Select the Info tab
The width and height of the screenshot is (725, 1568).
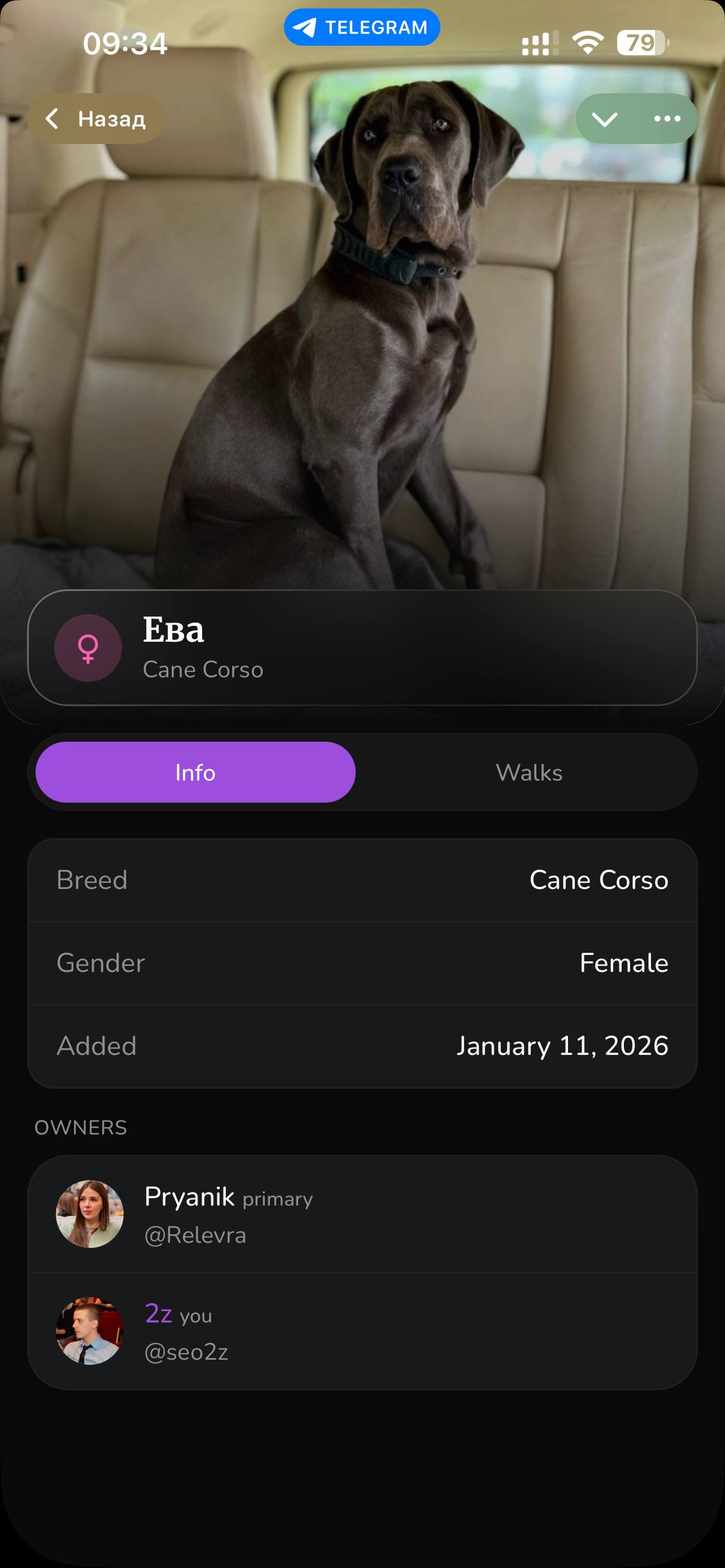tap(195, 772)
